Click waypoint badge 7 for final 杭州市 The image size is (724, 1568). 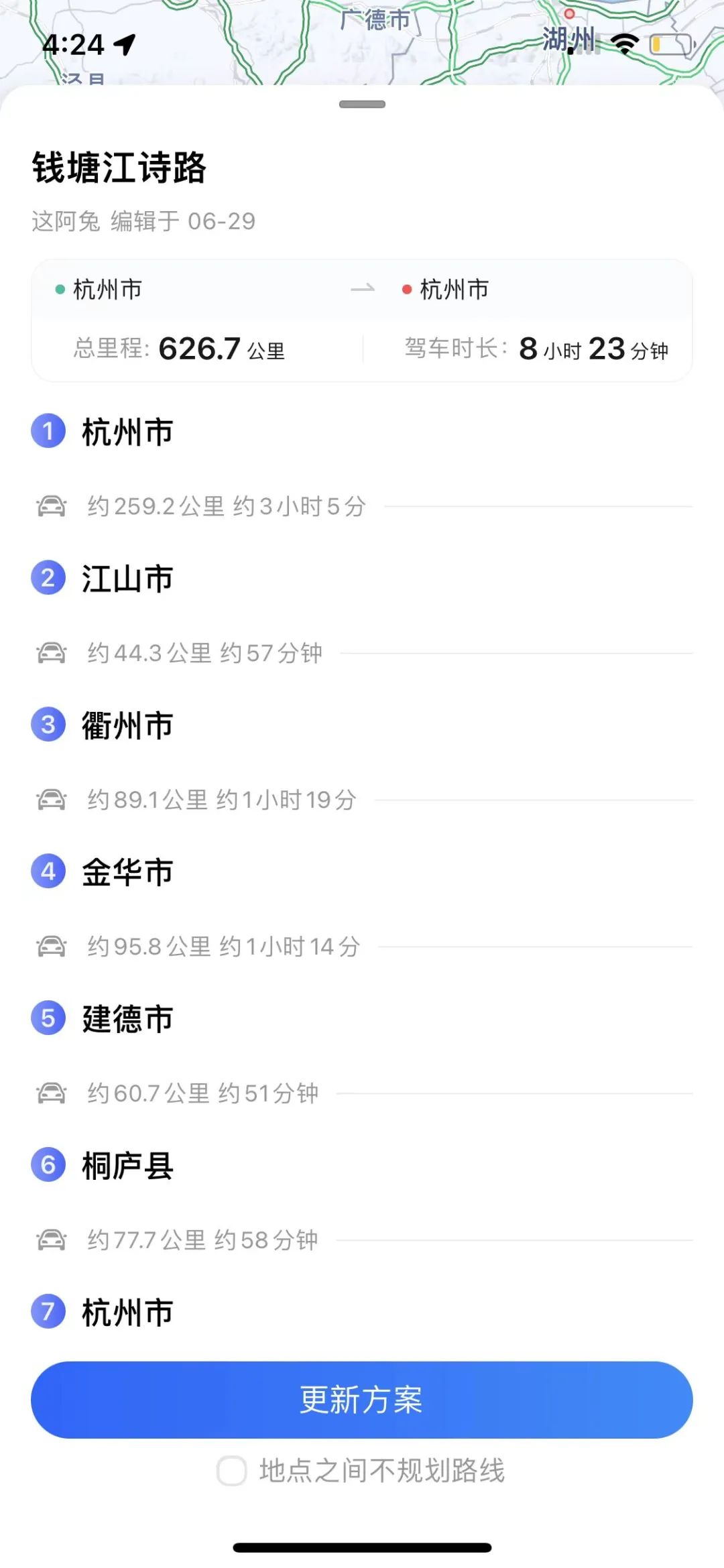(x=48, y=1312)
